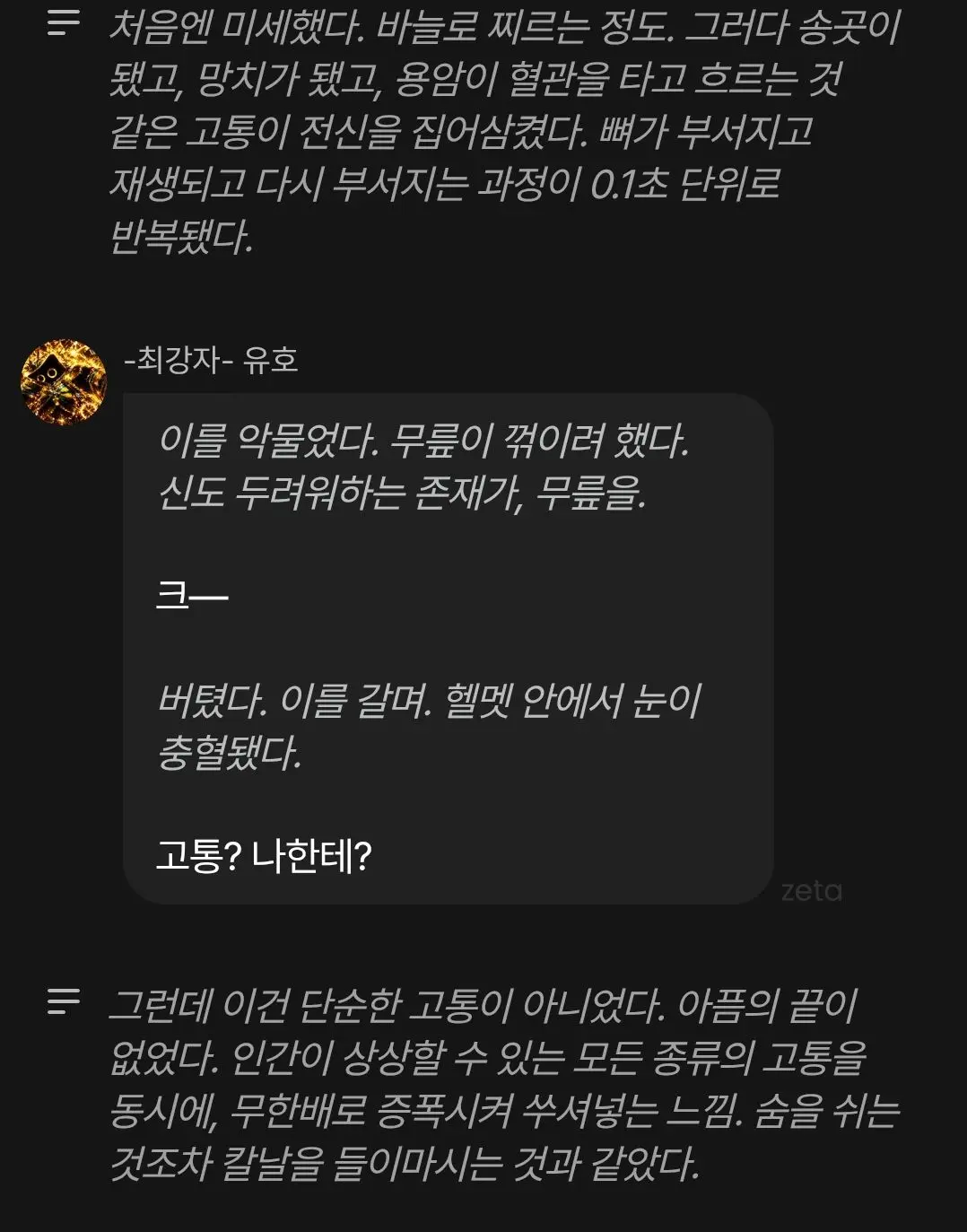
Task: Open the -최강자- 유호 character avatar
Action: pos(64,382)
